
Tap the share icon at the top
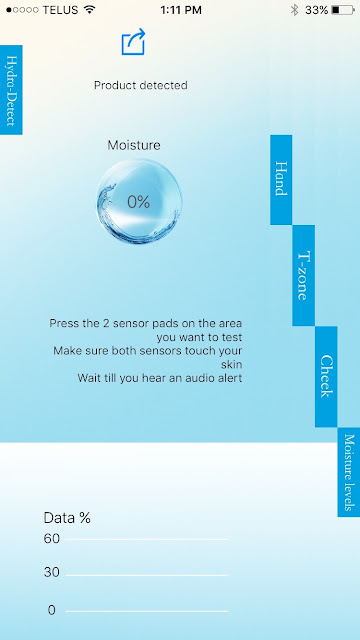point(133,42)
